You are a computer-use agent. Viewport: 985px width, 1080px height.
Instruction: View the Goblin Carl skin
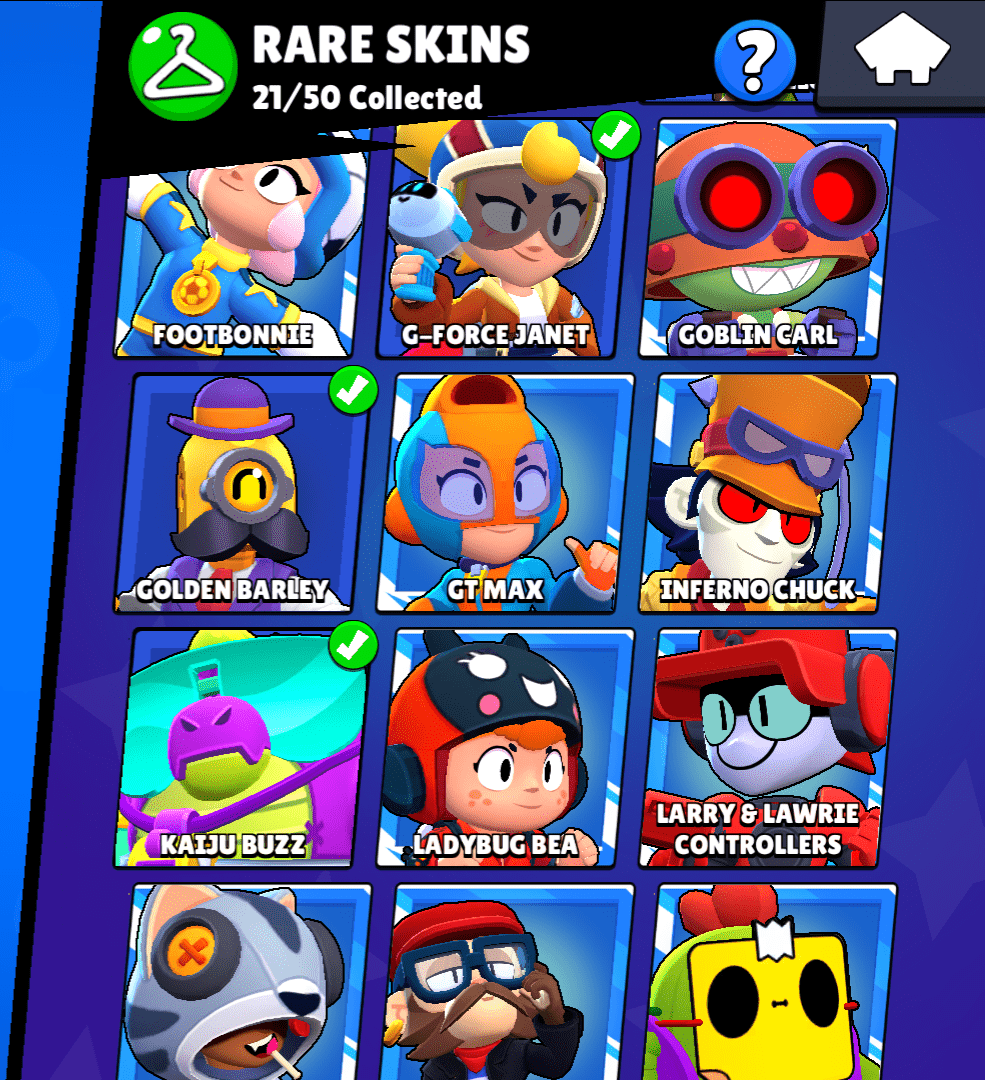[767, 240]
